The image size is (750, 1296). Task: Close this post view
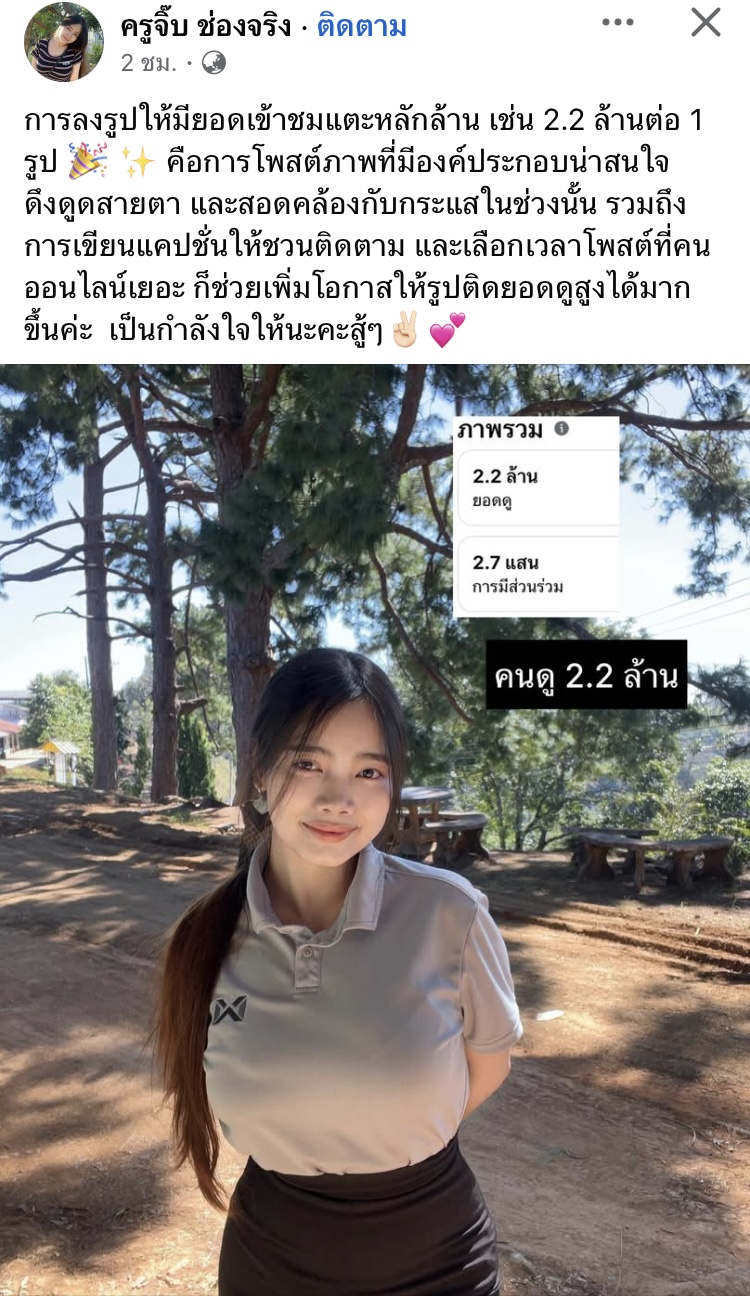coord(706,22)
